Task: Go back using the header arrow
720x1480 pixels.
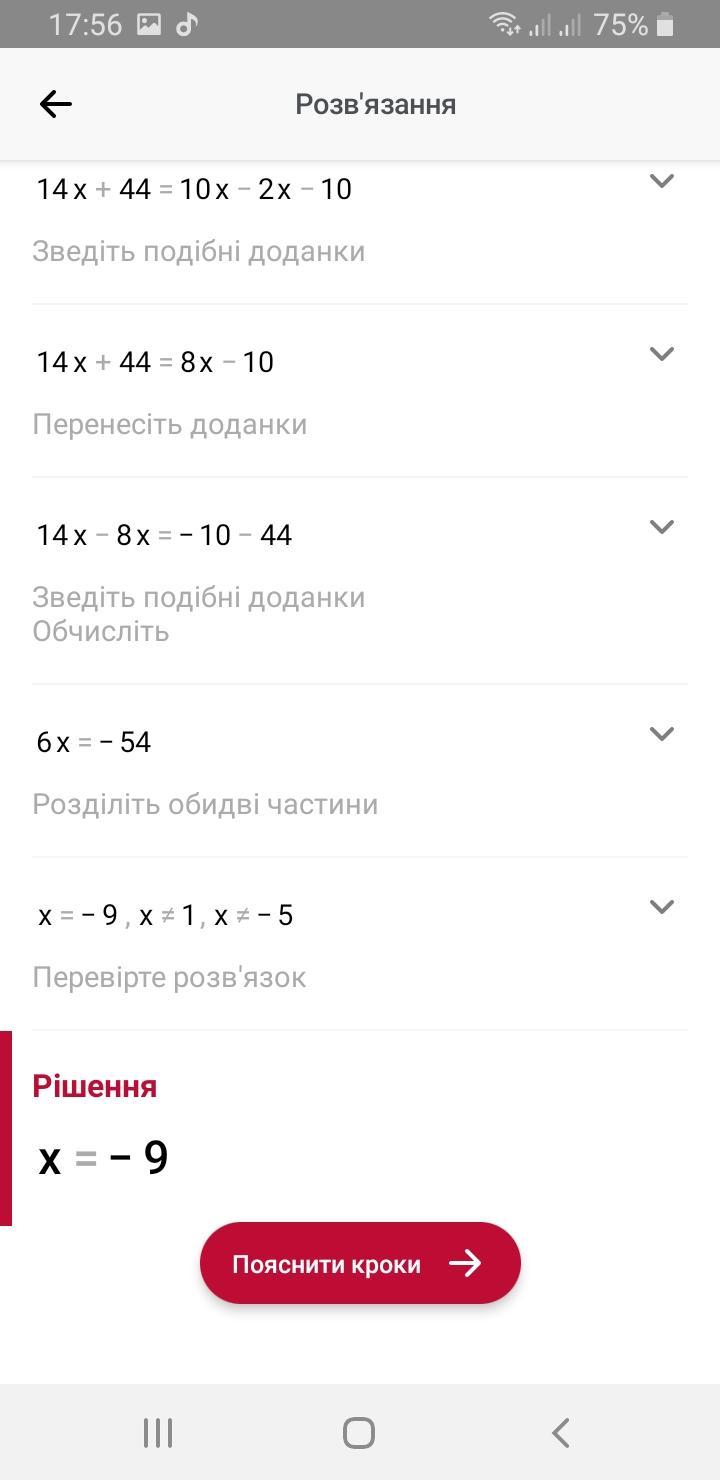Action: coord(56,104)
